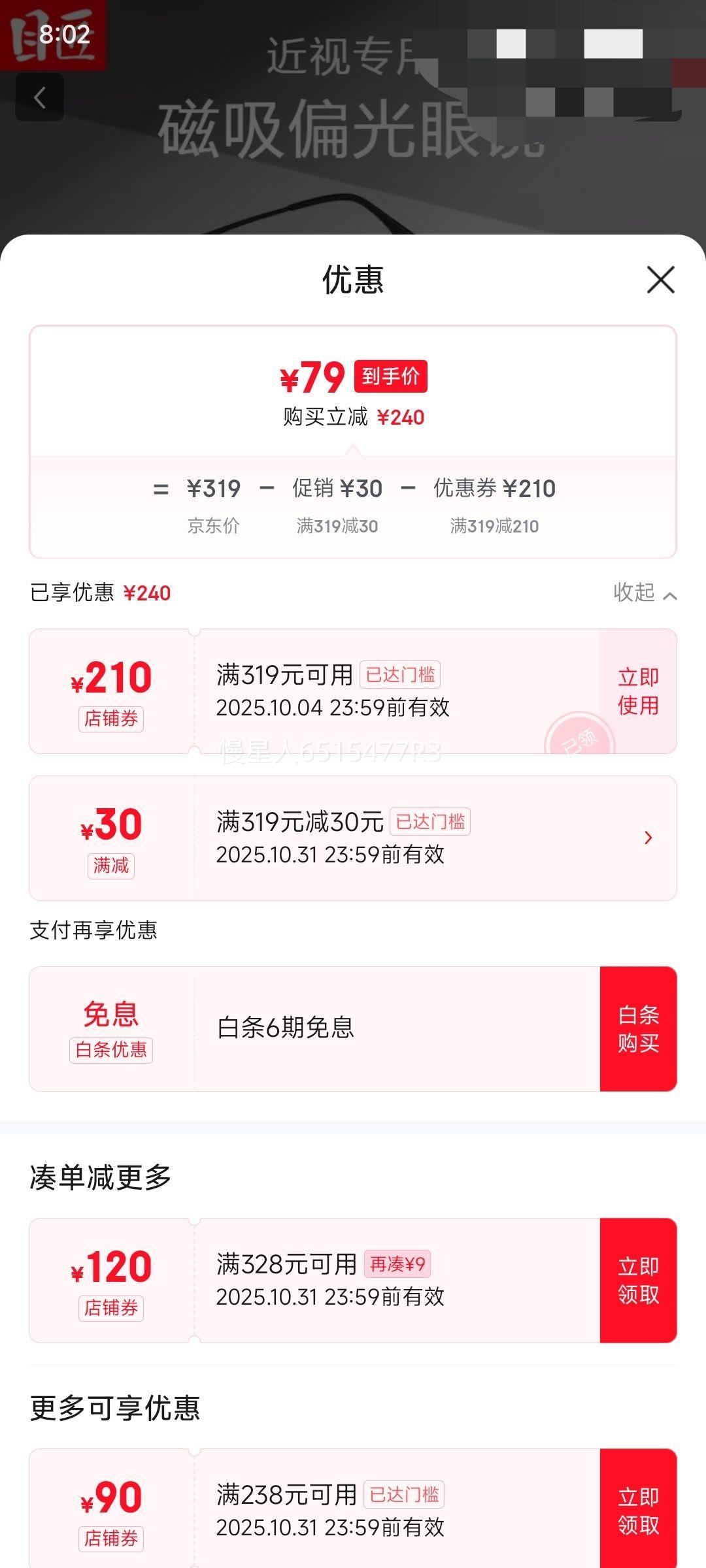Claim the ¥120 store coupon
Image resolution: width=706 pixels, height=1568 pixels.
[638, 1281]
